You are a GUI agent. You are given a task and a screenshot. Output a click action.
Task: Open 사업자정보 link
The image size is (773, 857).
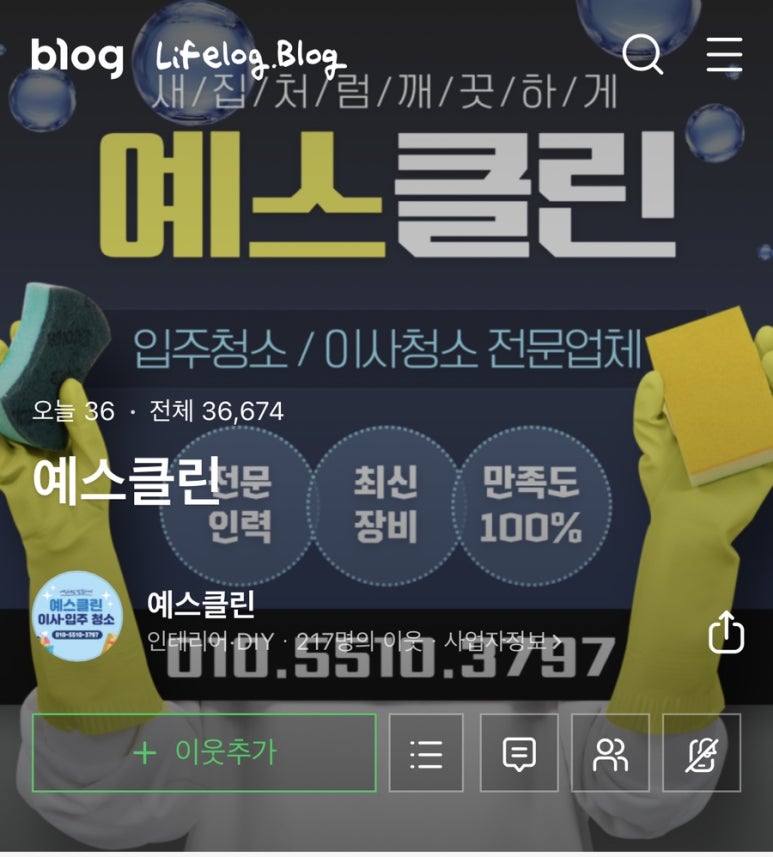(x=502, y=640)
